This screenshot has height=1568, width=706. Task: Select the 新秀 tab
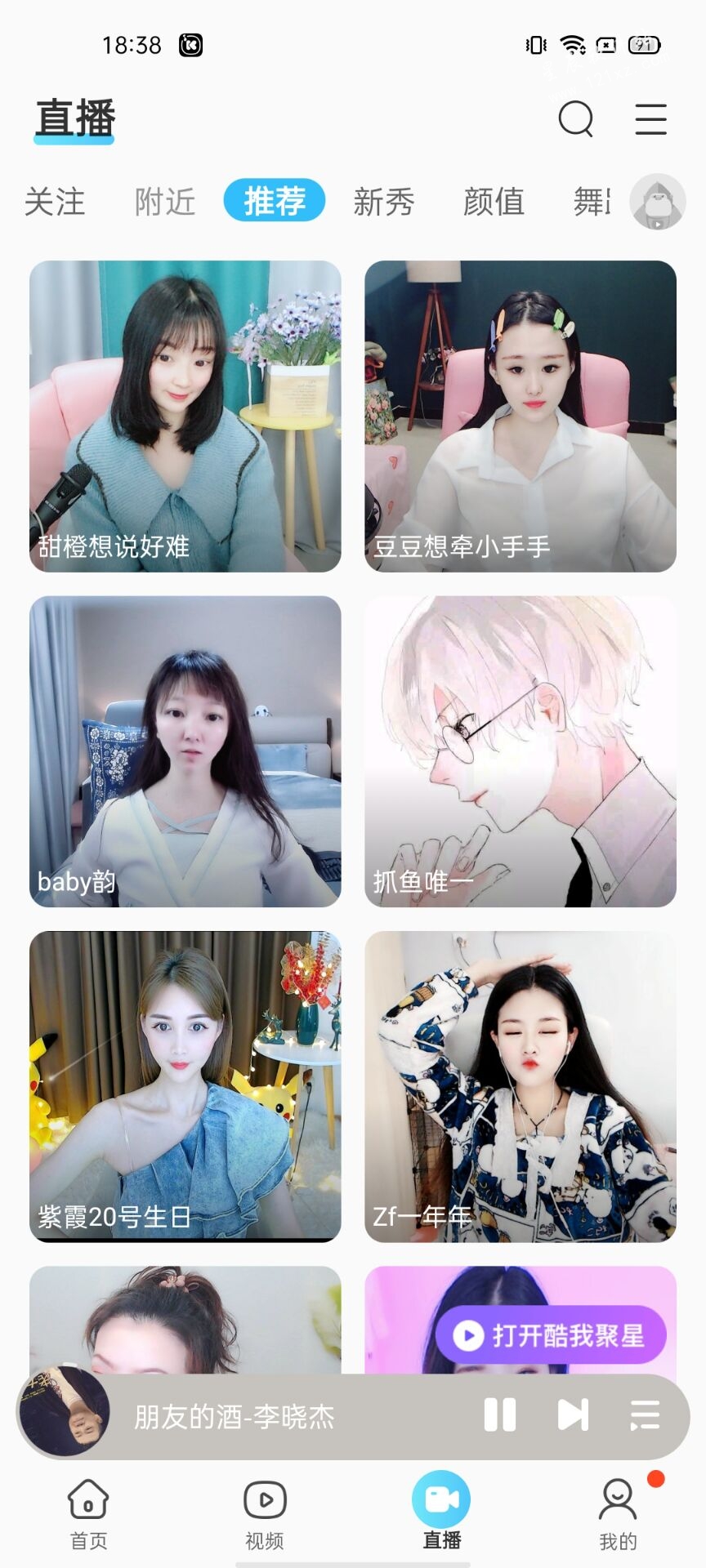[x=384, y=202]
